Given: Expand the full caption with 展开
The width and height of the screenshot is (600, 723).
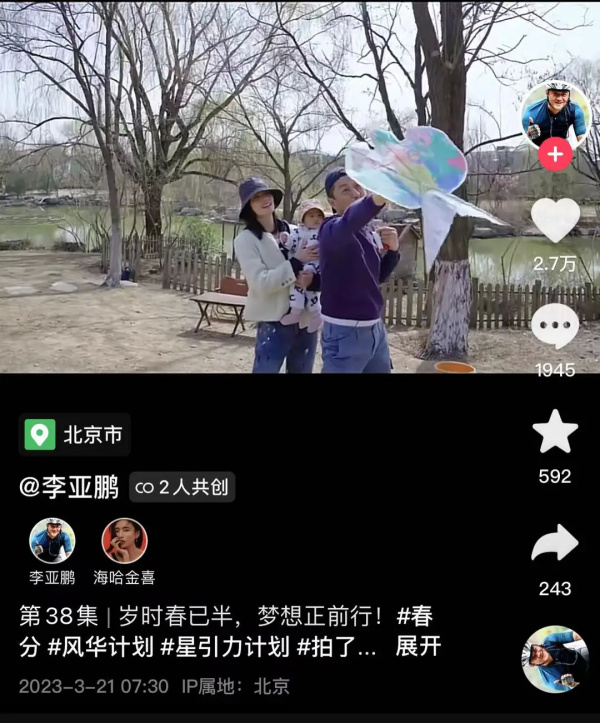Looking at the screenshot, I should pos(418,646).
